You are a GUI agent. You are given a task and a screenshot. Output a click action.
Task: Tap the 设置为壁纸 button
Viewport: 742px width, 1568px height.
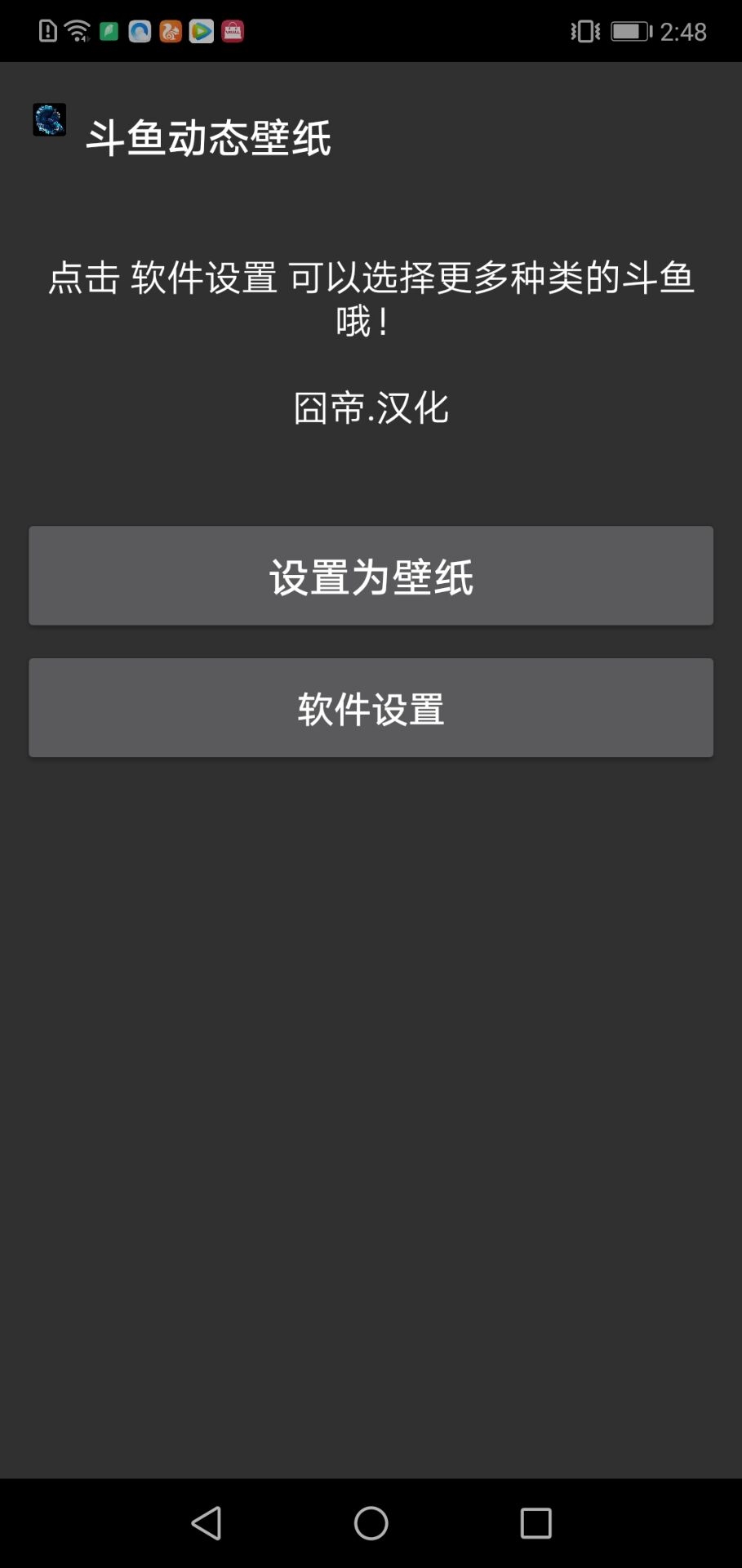click(x=371, y=576)
